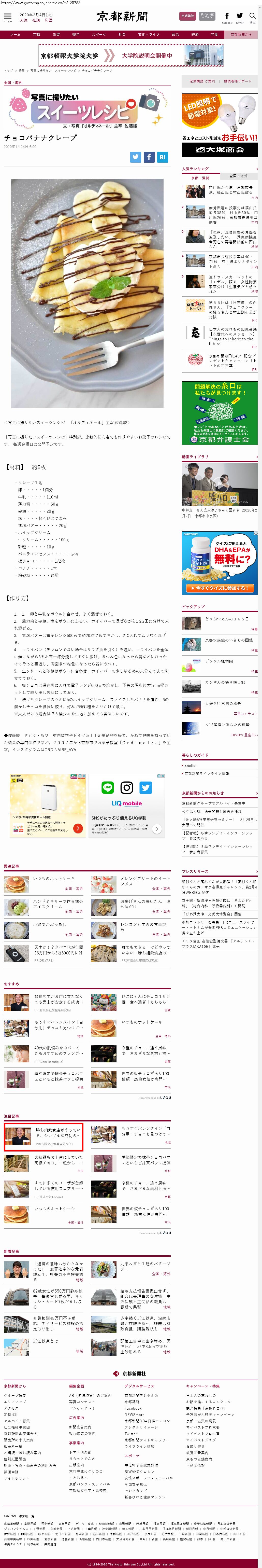Tap the 定期購読 subscription button
This screenshot has height=1568, width=262.
tap(187, 17)
